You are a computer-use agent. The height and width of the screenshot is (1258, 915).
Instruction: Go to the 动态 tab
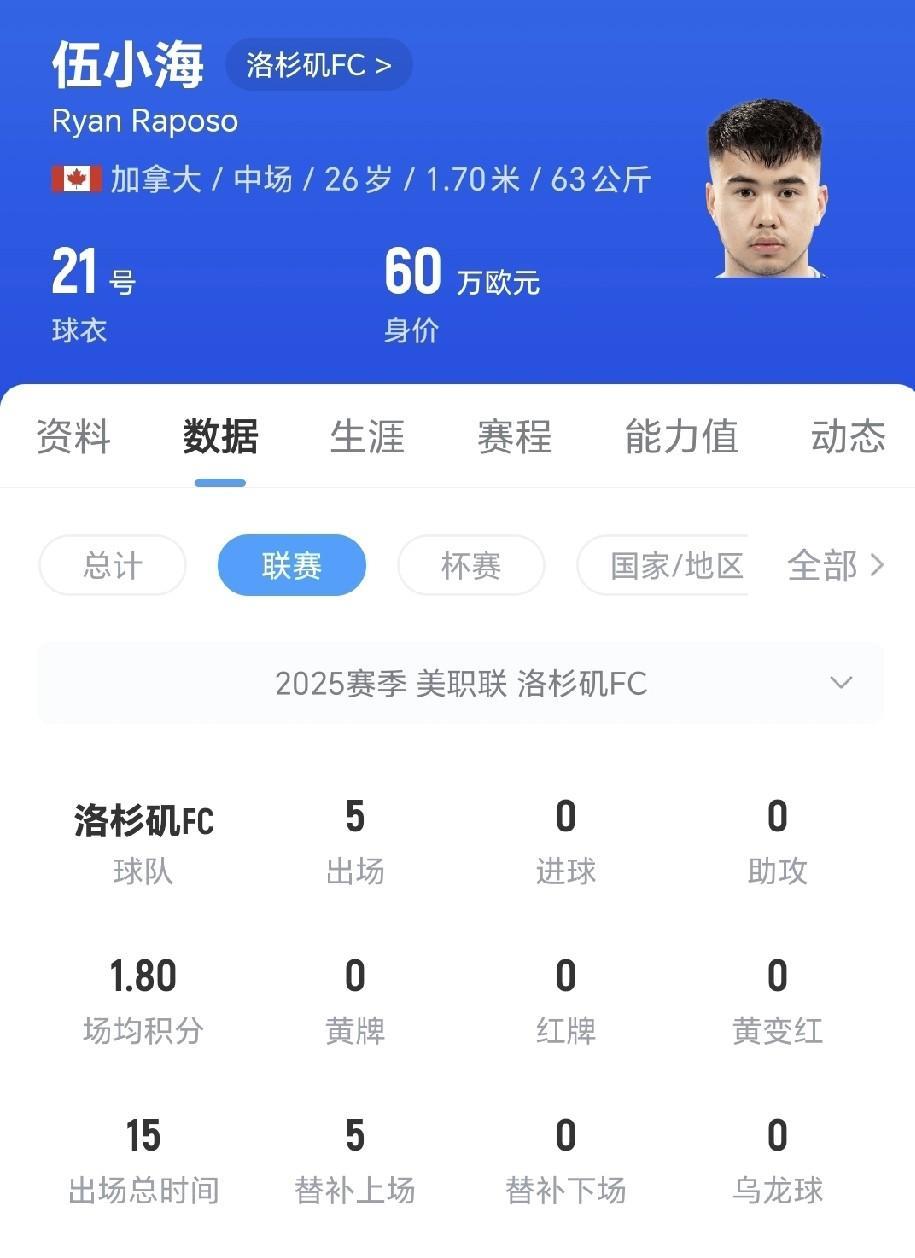pos(848,437)
